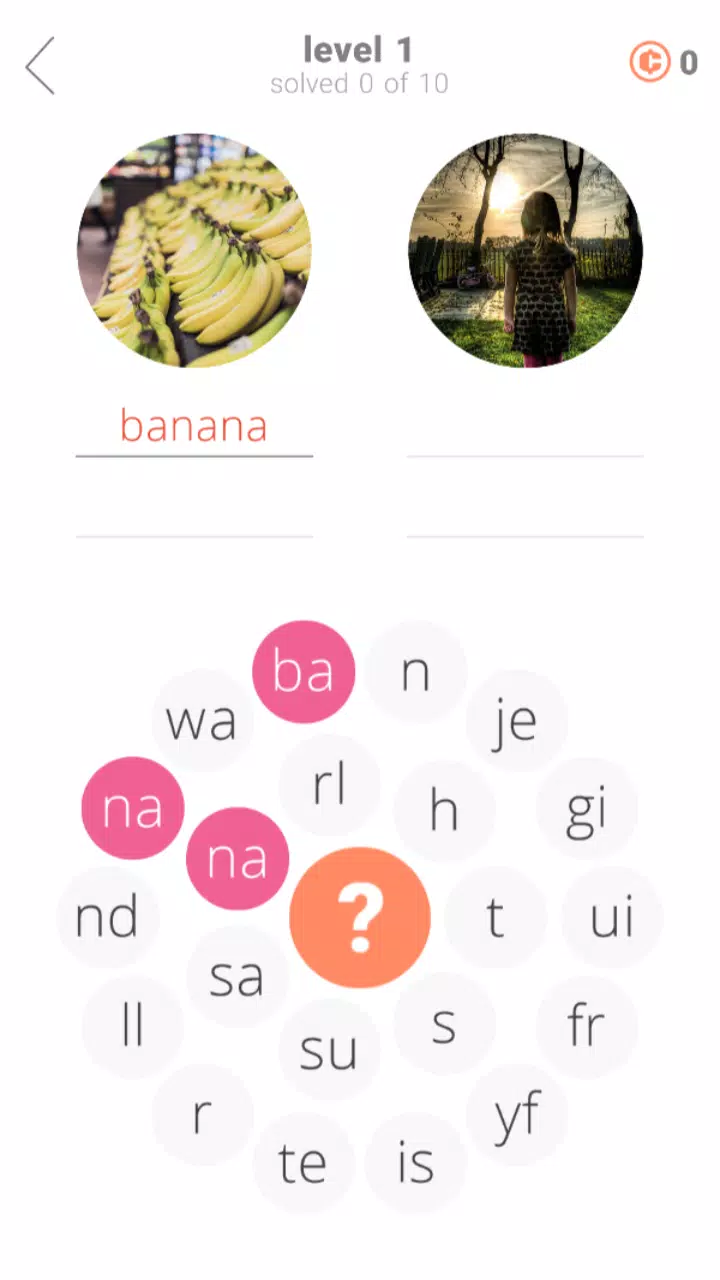Open the orange question mark hint
Image resolution: width=720 pixels, height=1280 pixels.
click(x=360, y=917)
